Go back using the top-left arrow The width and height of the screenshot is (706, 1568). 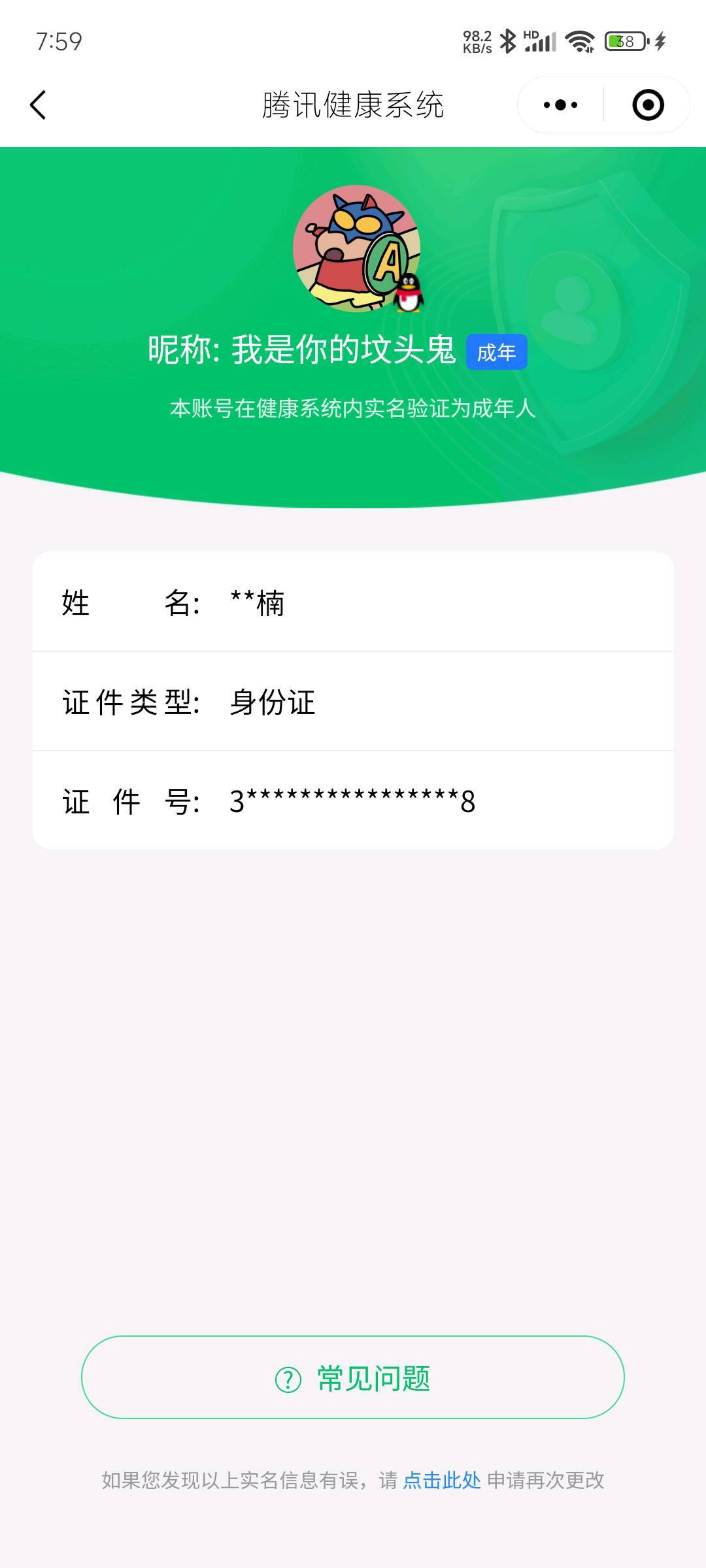click(39, 105)
